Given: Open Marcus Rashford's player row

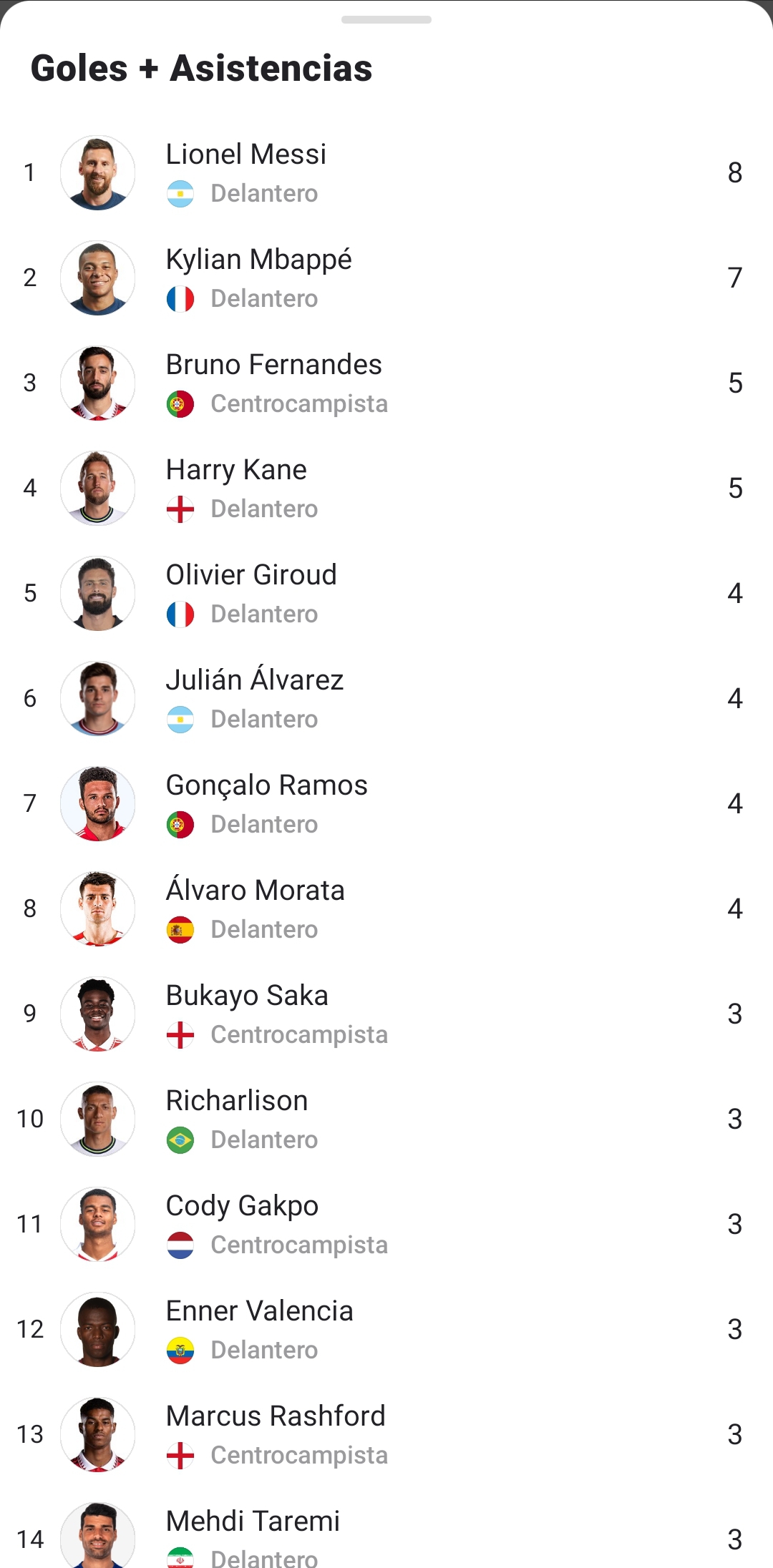Looking at the screenshot, I should [x=386, y=1434].
